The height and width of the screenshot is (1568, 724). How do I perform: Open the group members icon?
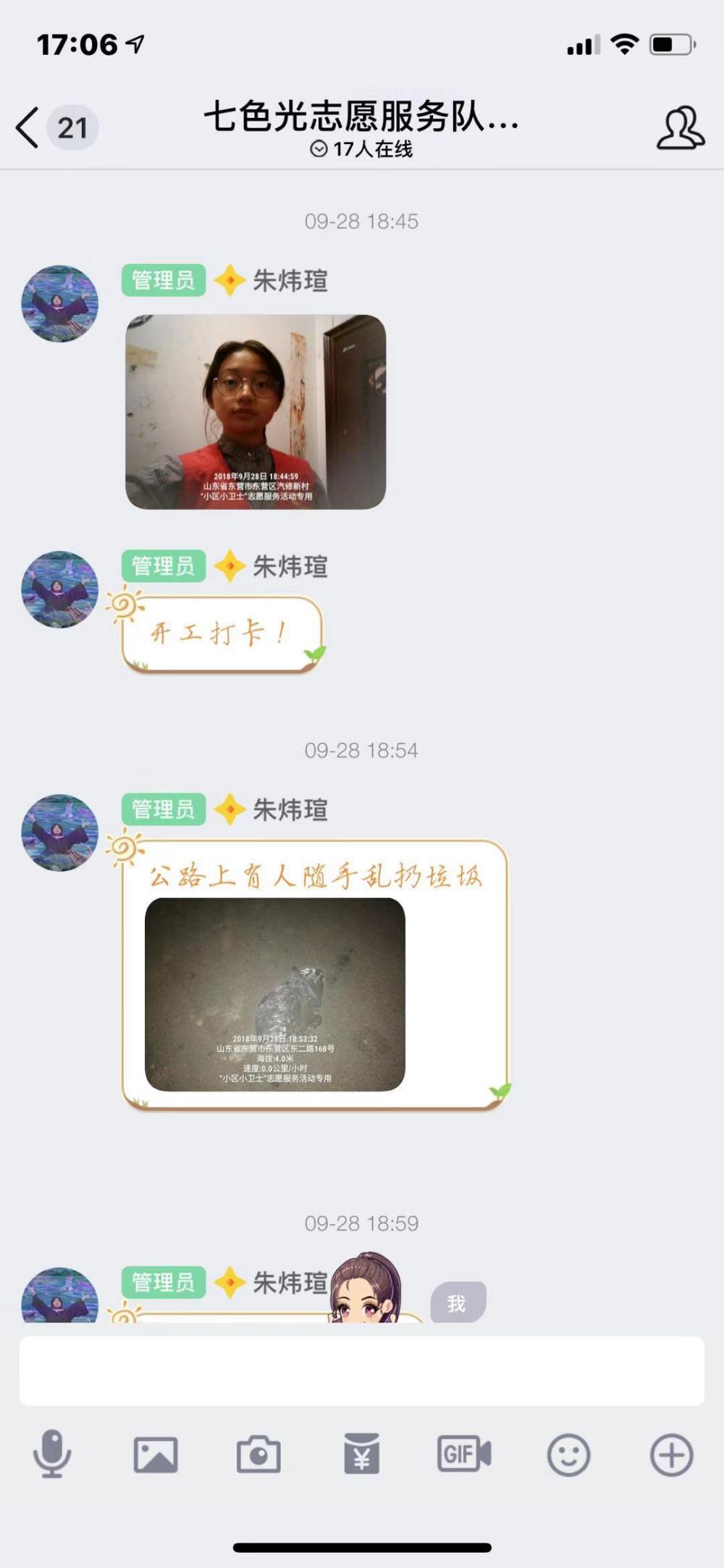[680, 128]
